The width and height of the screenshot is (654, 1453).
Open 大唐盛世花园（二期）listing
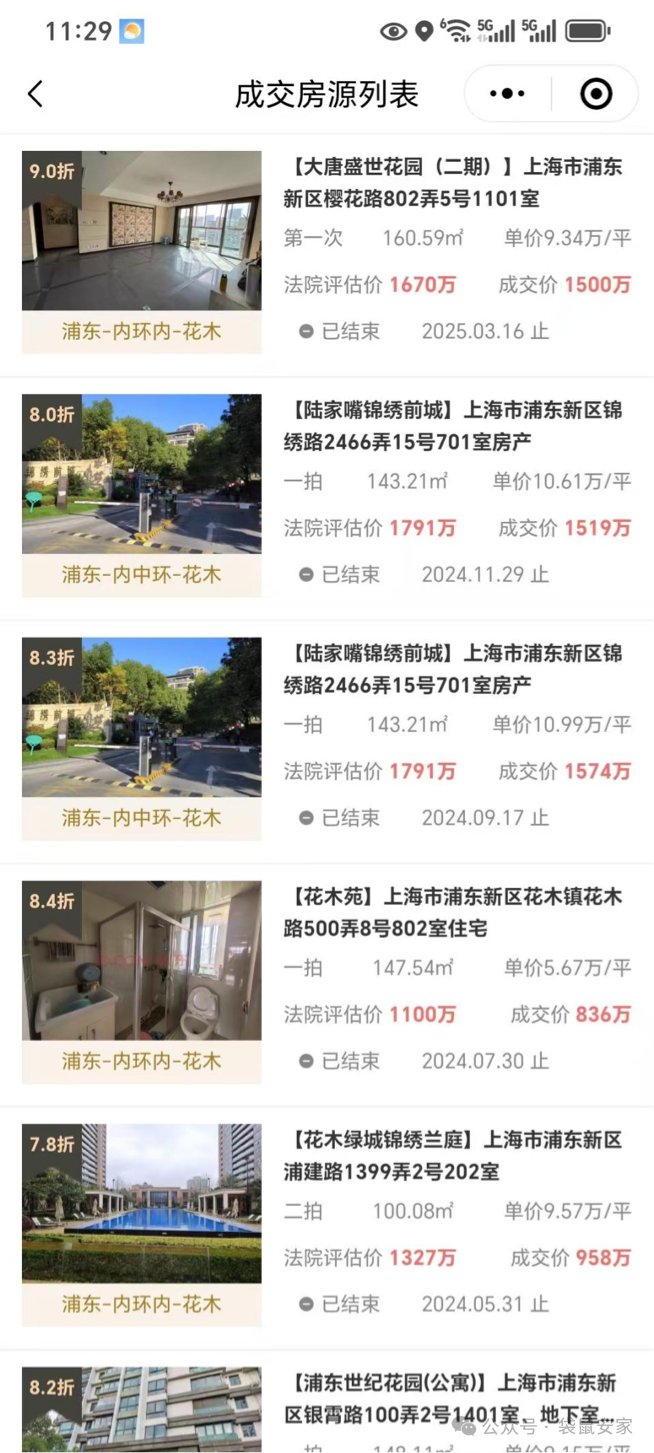457,183
